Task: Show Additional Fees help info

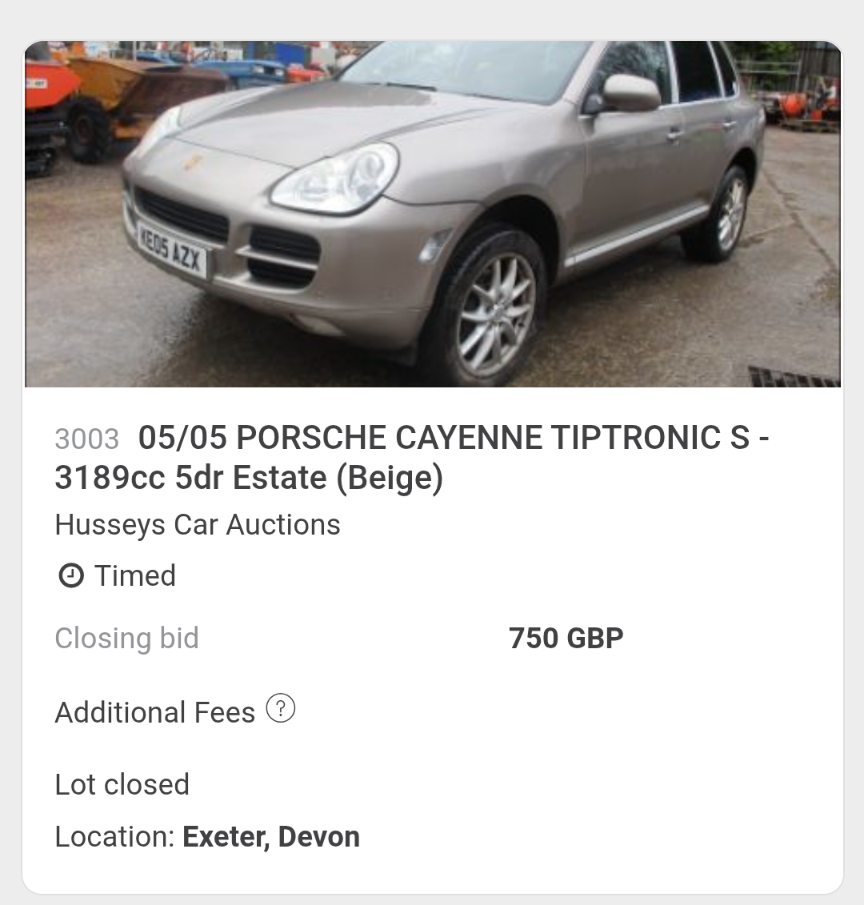Action: tap(281, 710)
